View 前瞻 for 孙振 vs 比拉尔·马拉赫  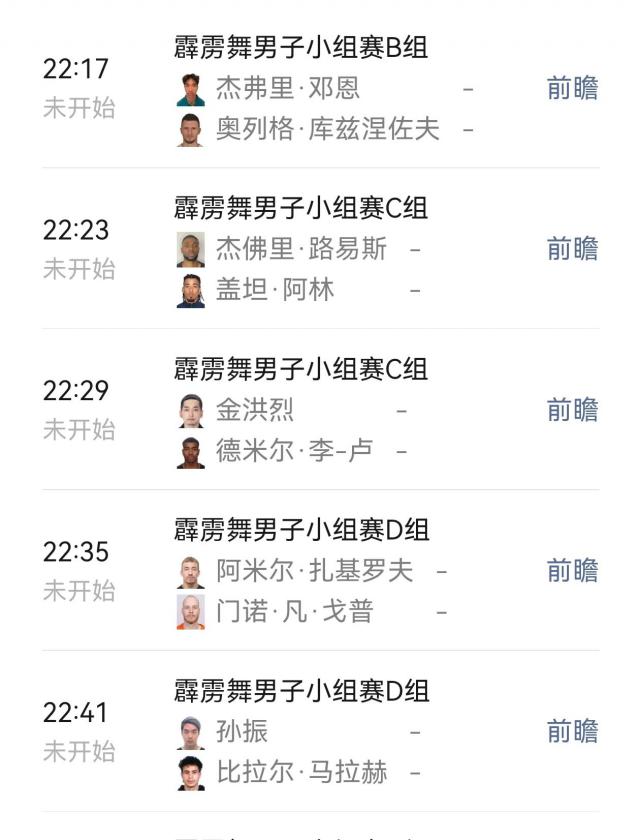[x=572, y=731]
